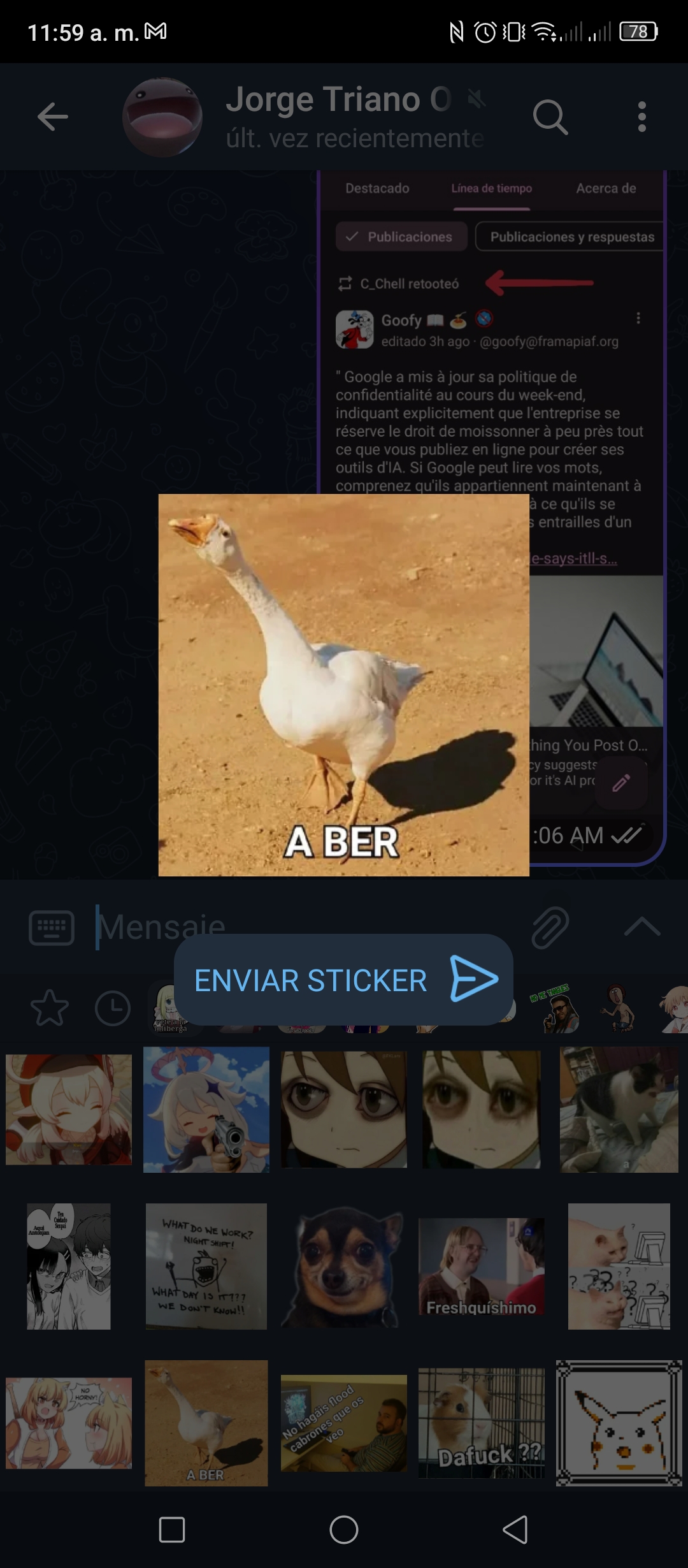Open the chat overflow menu
This screenshot has height=1568, width=688.
[641, 117]
